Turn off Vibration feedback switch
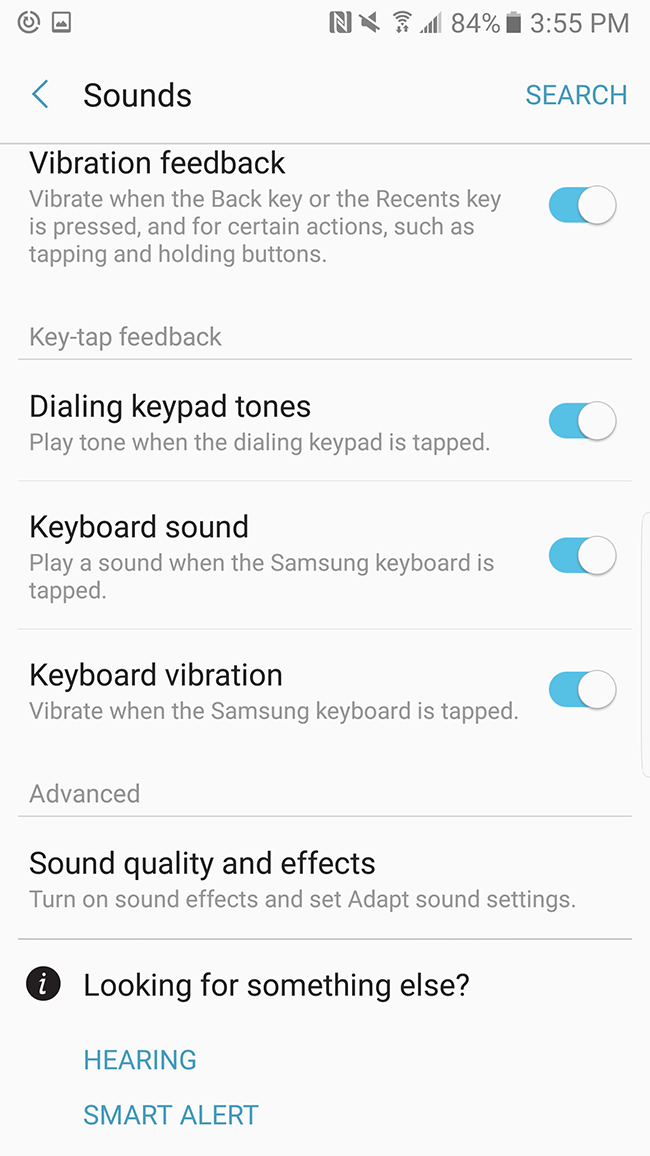 click(x=582, y=206)
